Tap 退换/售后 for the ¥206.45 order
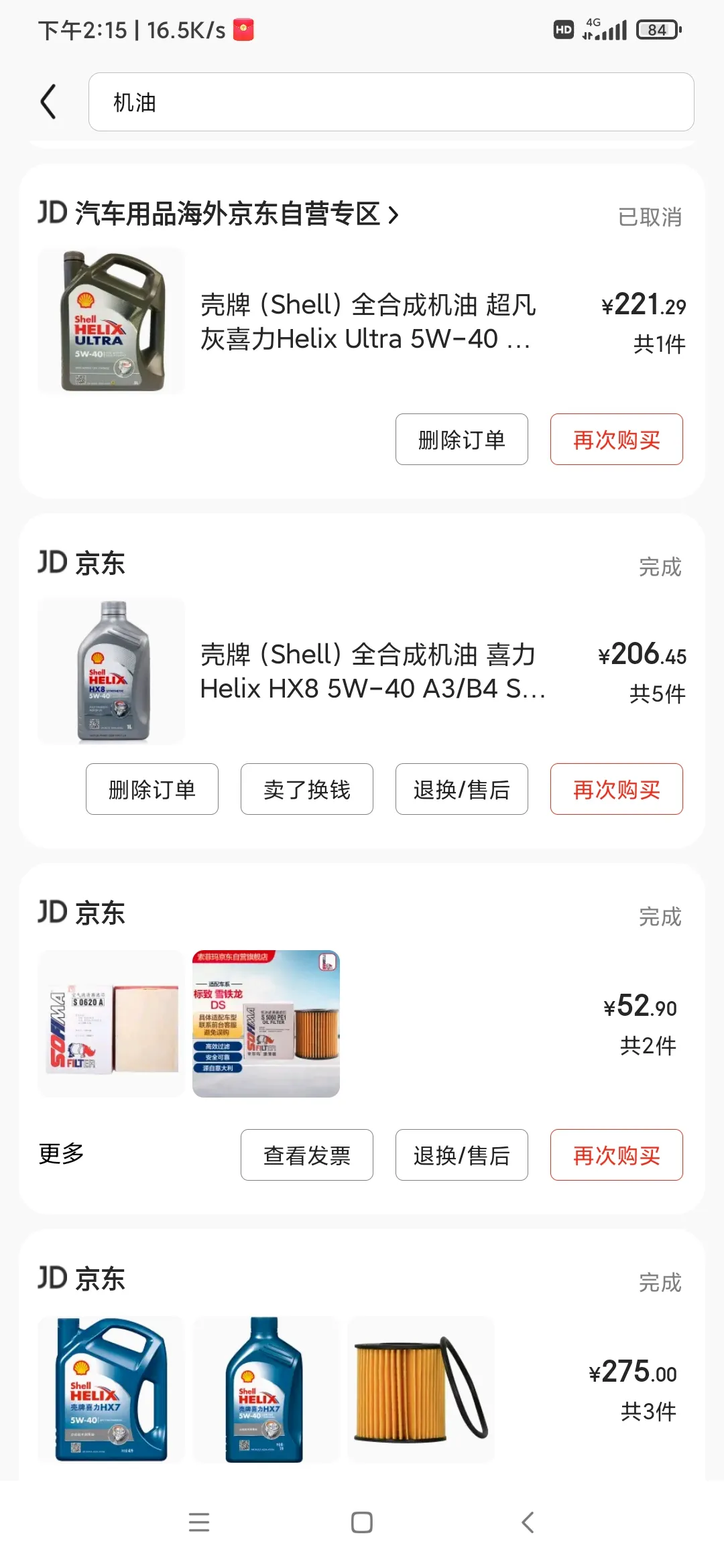The width and height of the screenshot is (724, 1568). 462,789
